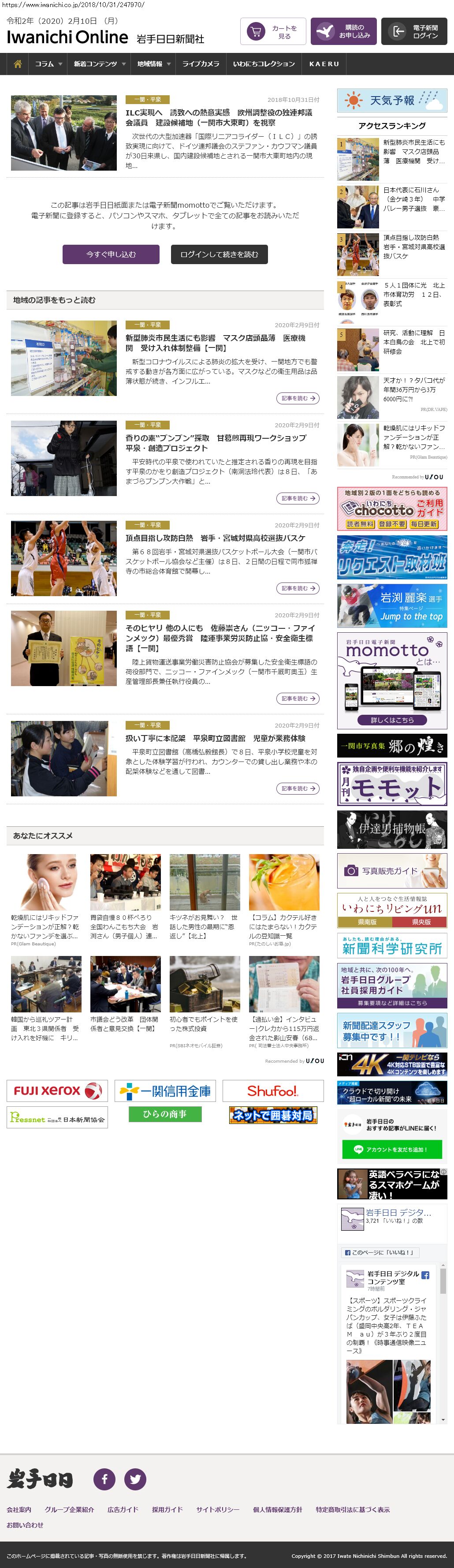The width and height of the screenshot is (454, 1568).
Task: Open ライブカメラ page
Action: tap(201, 64)
